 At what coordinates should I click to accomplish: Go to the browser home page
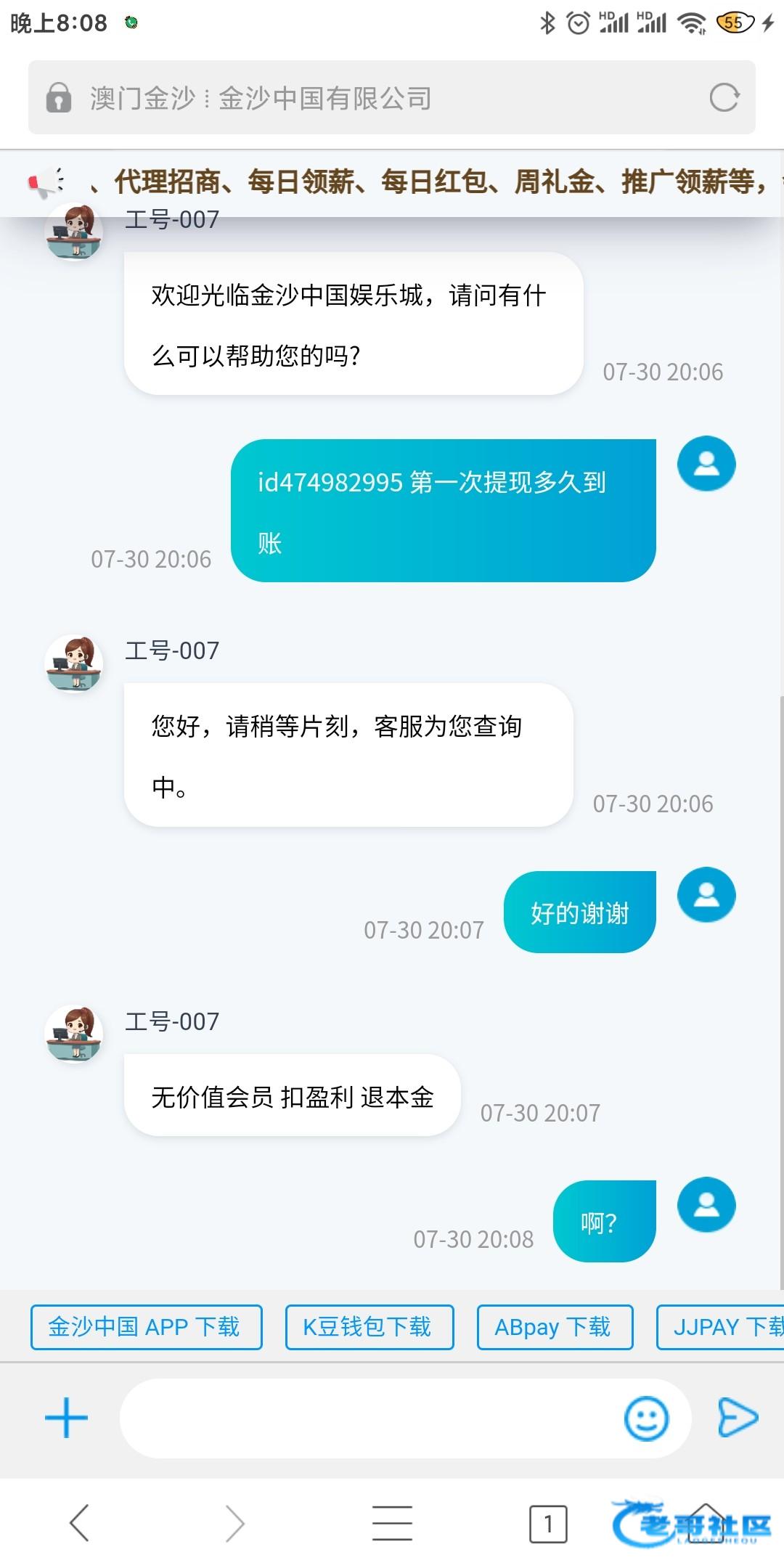[x=705, y=1523]
